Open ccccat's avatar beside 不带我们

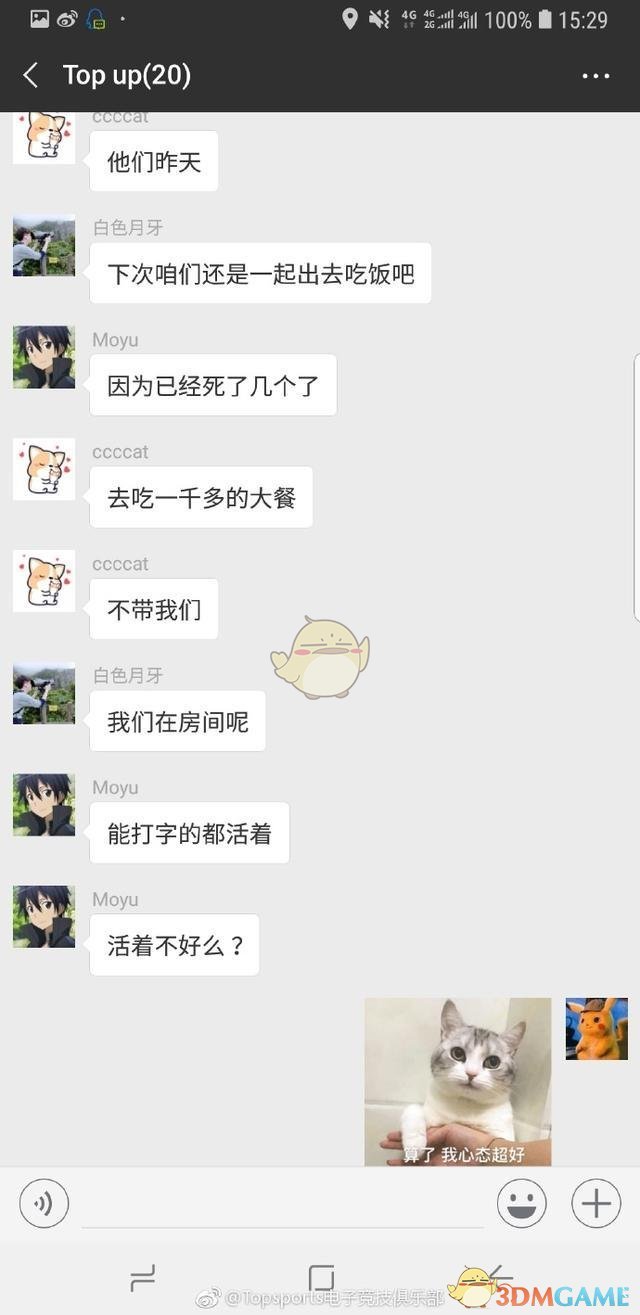[44, 580]
